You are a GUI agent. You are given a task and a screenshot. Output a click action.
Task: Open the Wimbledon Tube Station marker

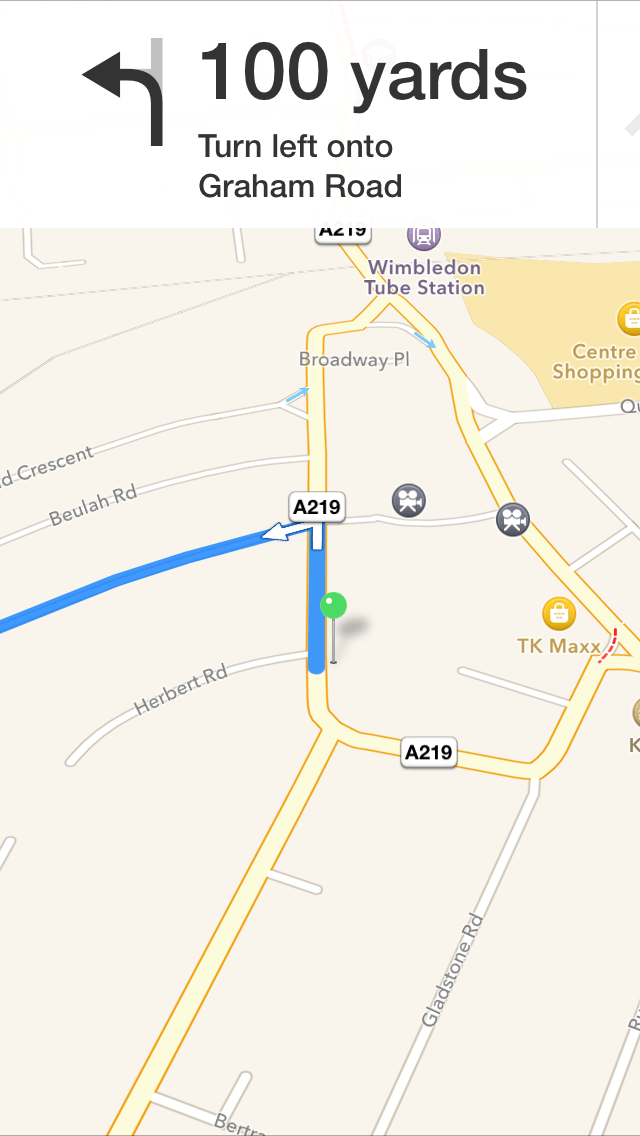click(x=424, y=237)
